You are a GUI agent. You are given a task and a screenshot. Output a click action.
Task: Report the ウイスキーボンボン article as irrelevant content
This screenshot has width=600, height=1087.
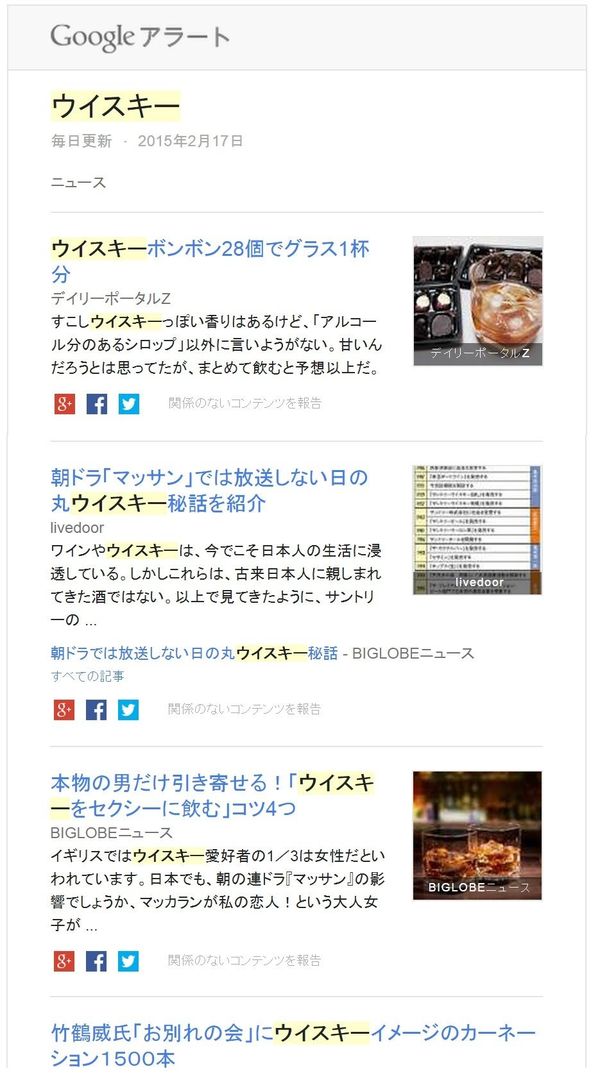pyautogui.click(x=245, y=404)
